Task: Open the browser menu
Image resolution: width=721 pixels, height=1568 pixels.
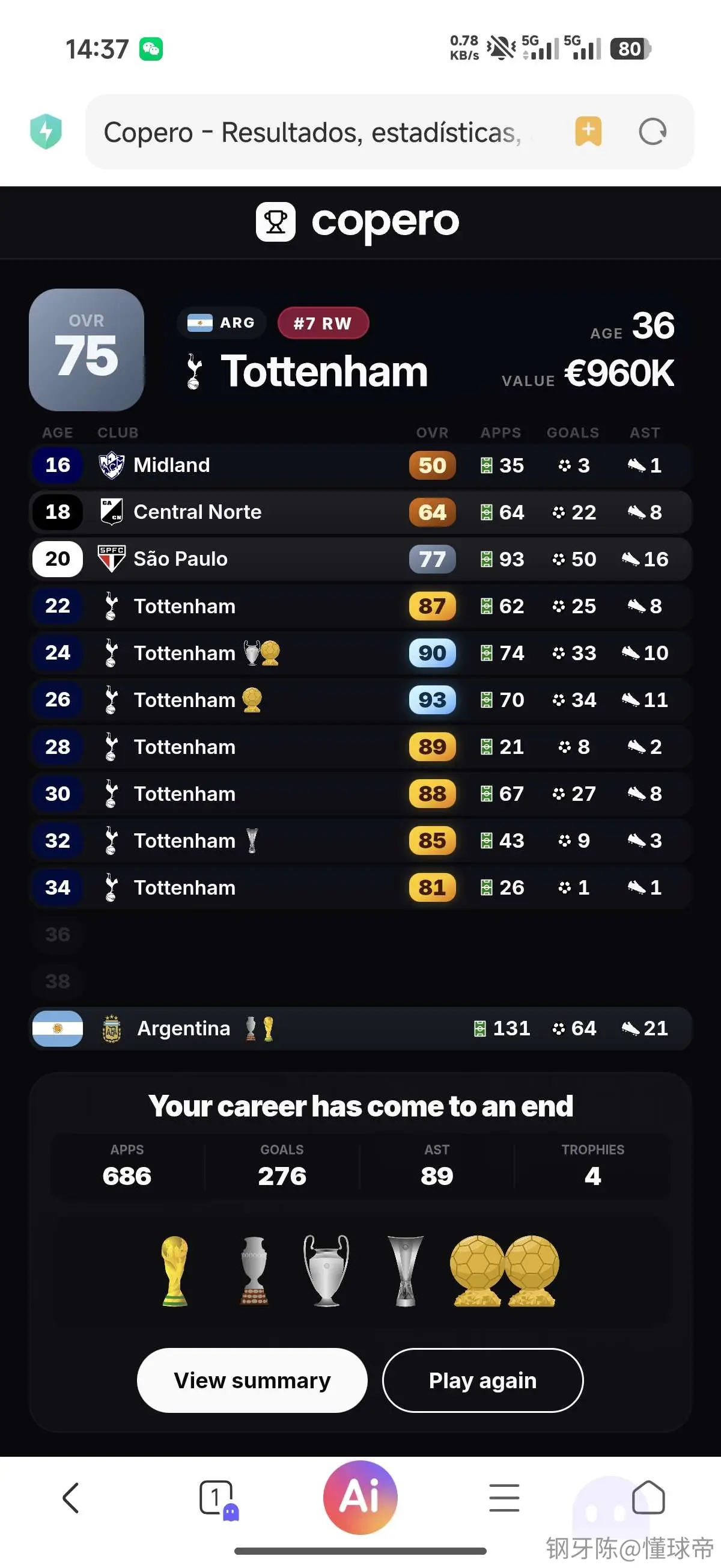Action: click(x=504, y=1498)
